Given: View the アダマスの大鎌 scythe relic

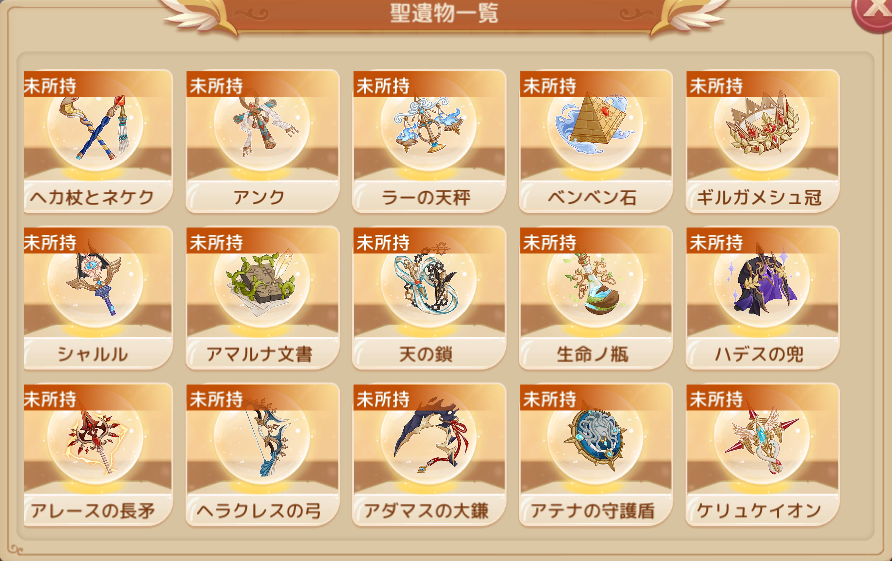Looking at the screenshot, I should [x=429, y=455].
